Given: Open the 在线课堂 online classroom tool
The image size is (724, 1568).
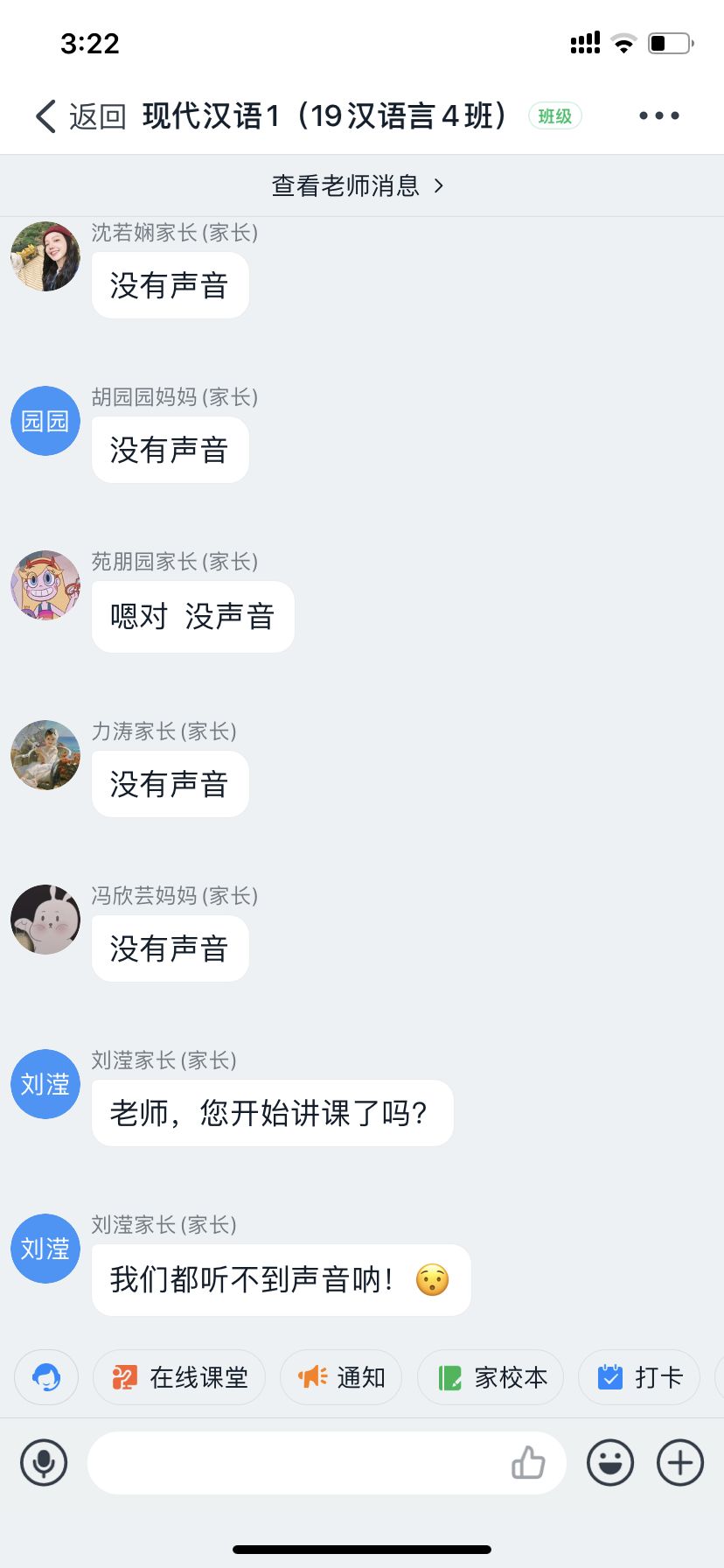Looking at the screenshot, I should point(178,1376).
